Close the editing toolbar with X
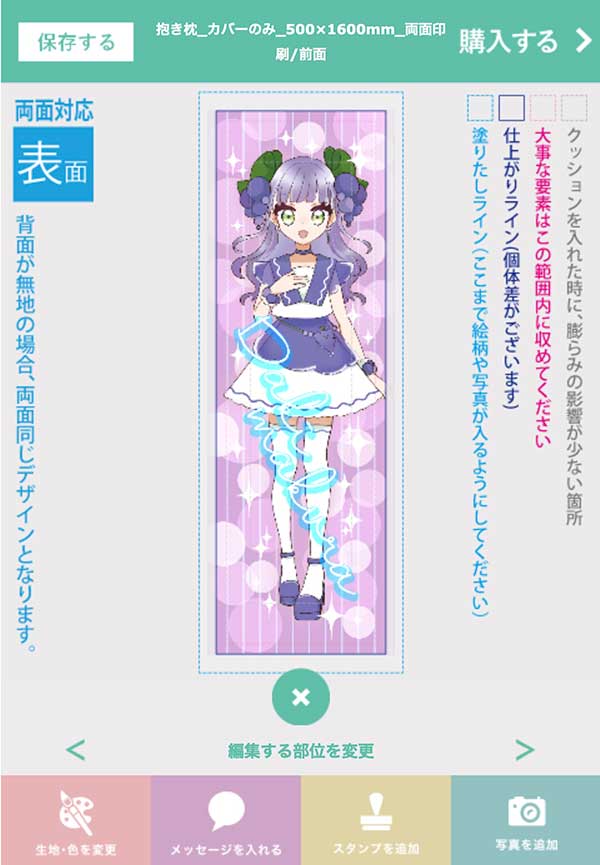This screenshot has height=865, width=600. [x=300, y=698]
